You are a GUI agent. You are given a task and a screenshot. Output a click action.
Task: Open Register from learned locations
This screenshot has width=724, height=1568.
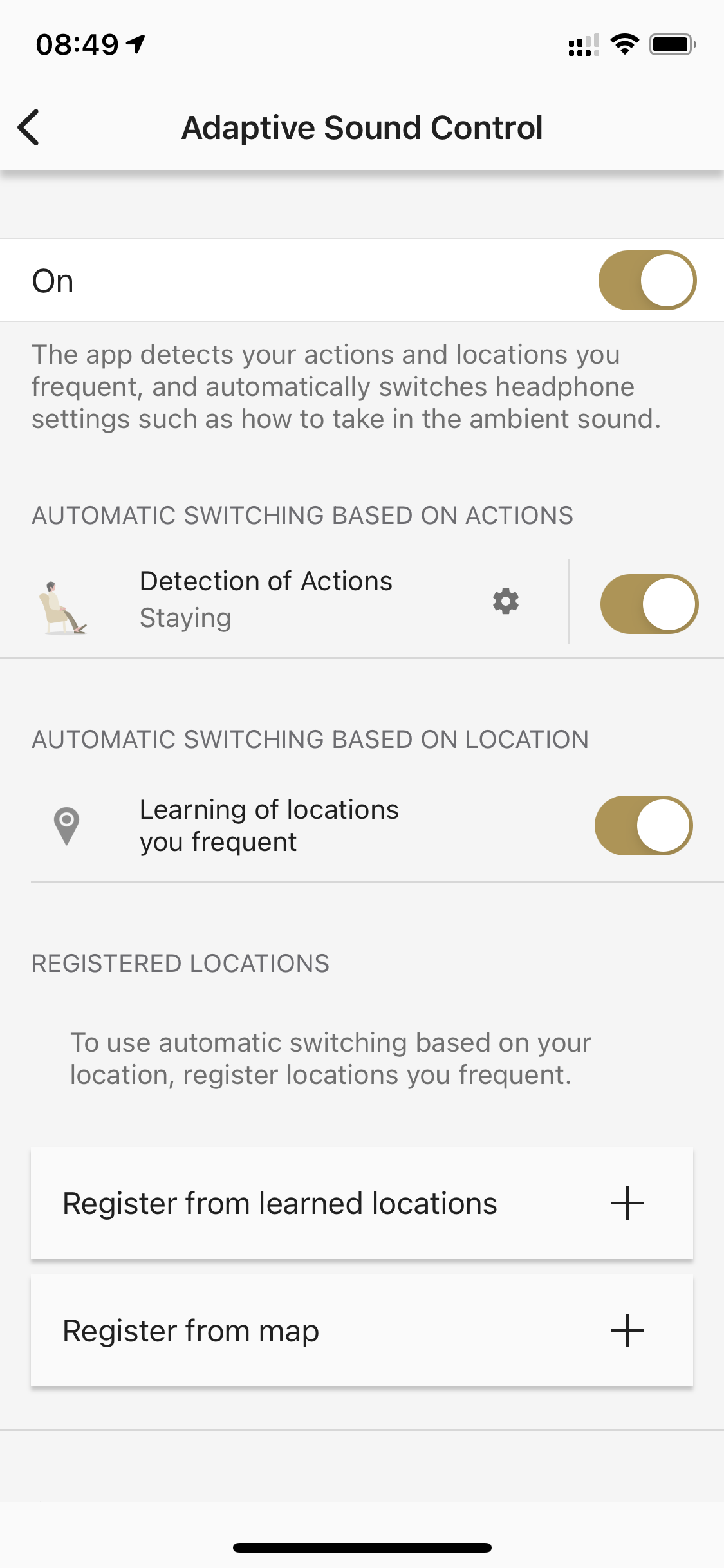362,1203
